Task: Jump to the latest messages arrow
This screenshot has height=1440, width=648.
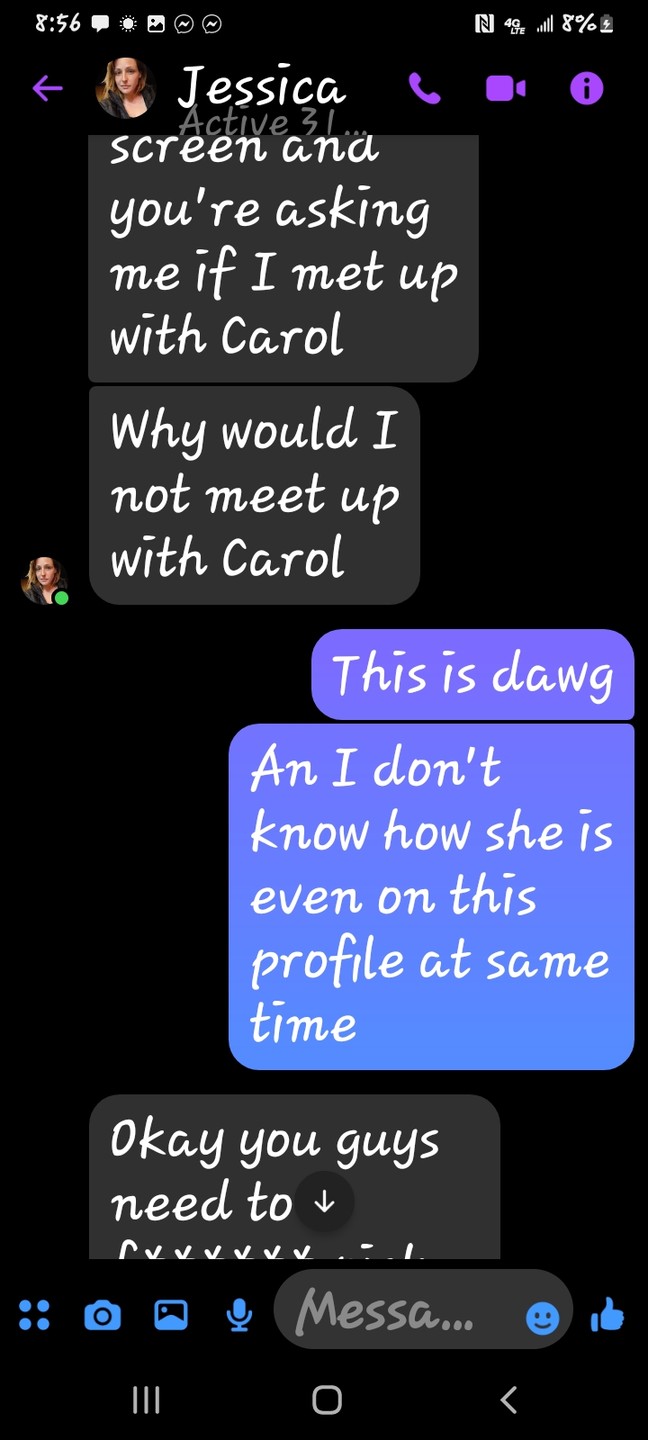Action: coord(324,1203)
